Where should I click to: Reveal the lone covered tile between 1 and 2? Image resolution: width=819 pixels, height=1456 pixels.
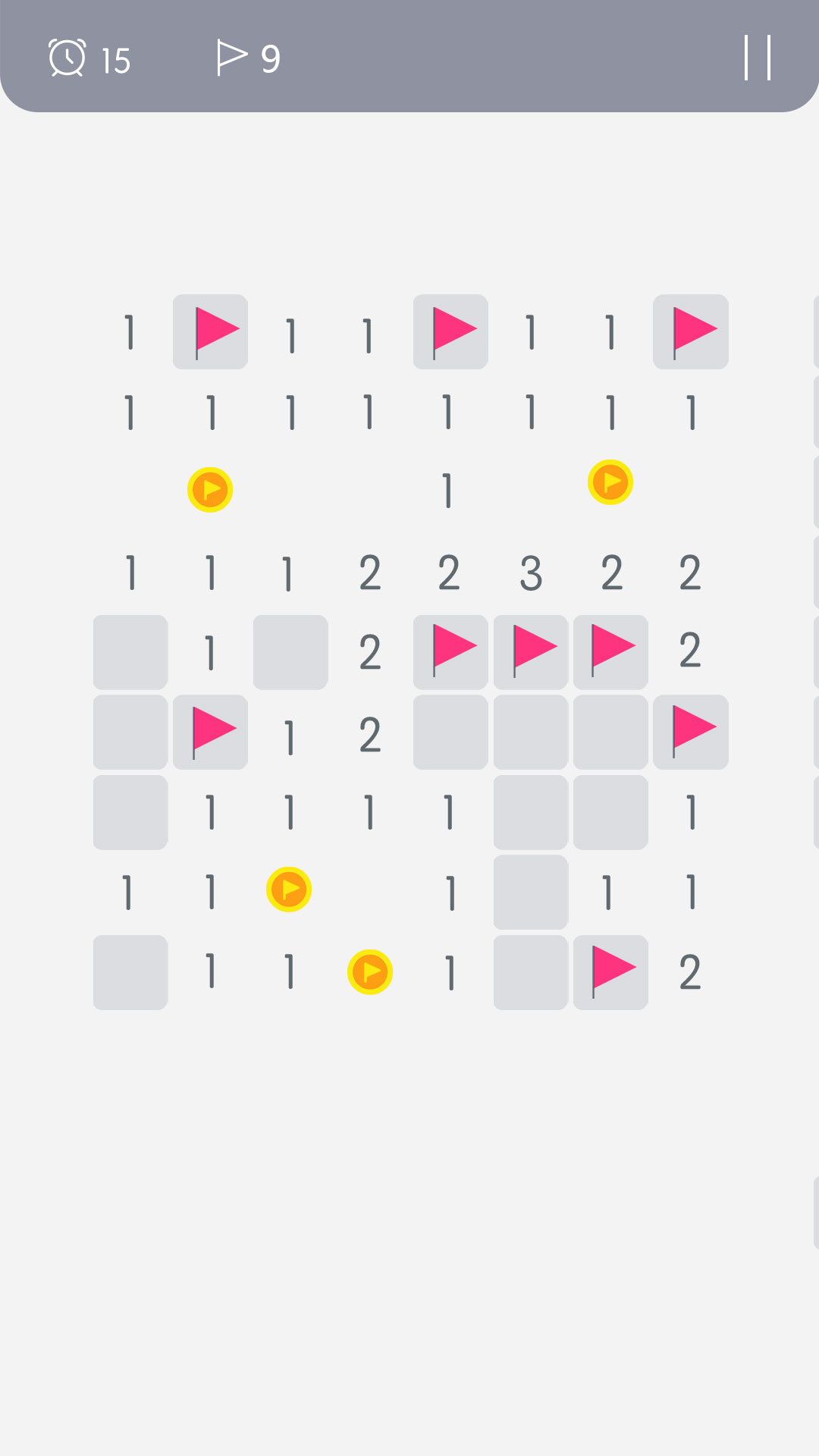290,652
